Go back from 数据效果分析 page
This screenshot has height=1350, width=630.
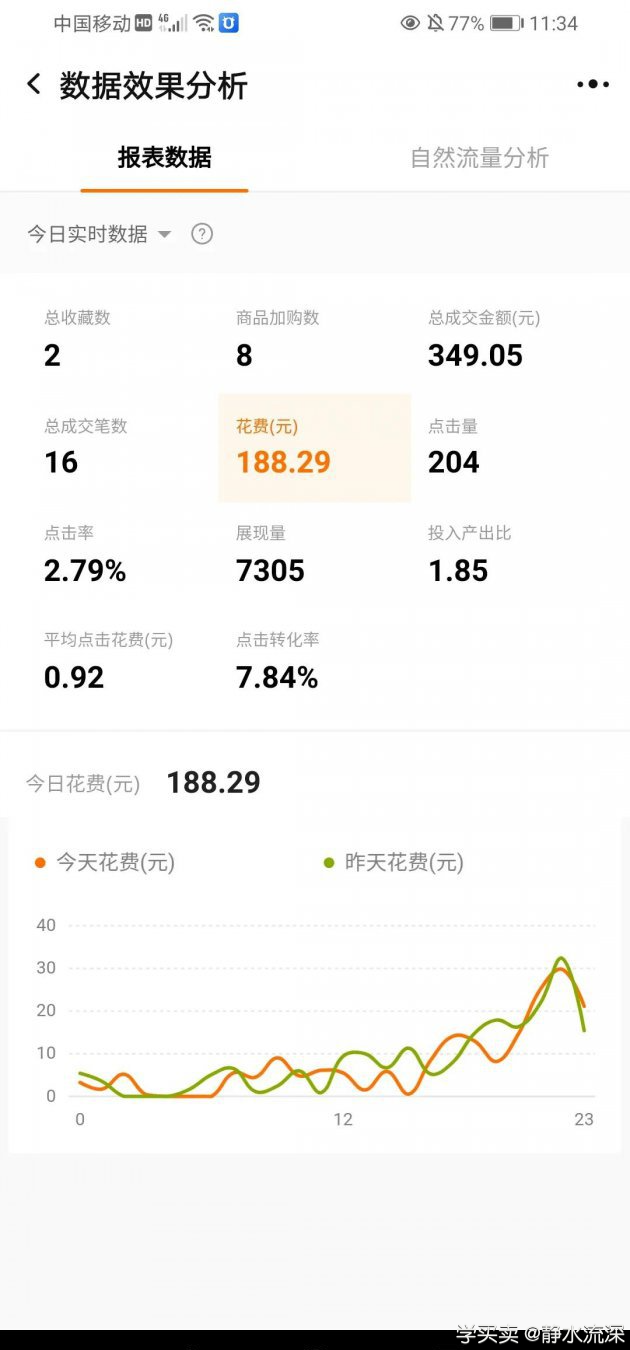(34, 85)
